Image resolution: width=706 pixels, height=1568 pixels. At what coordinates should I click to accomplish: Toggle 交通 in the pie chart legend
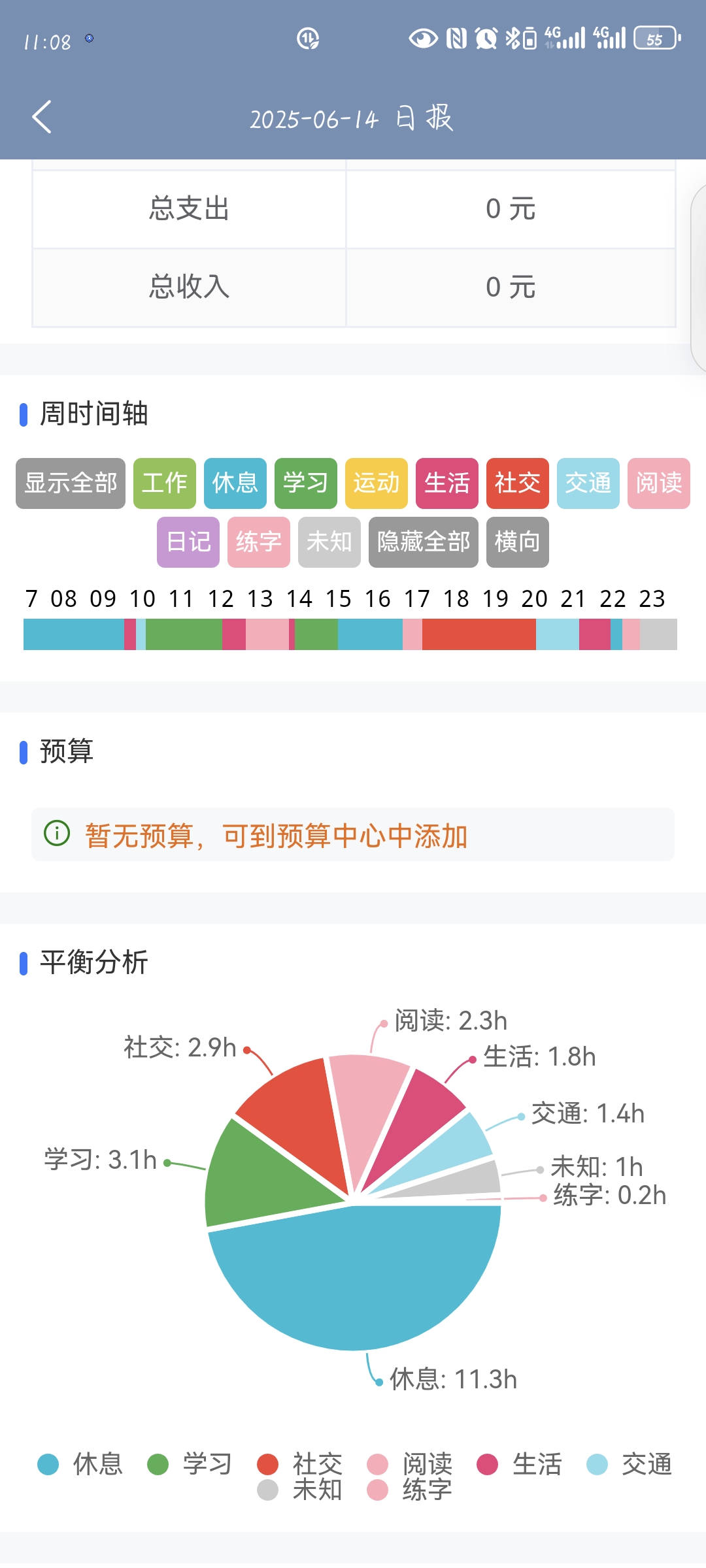[x=630, y=1465]
